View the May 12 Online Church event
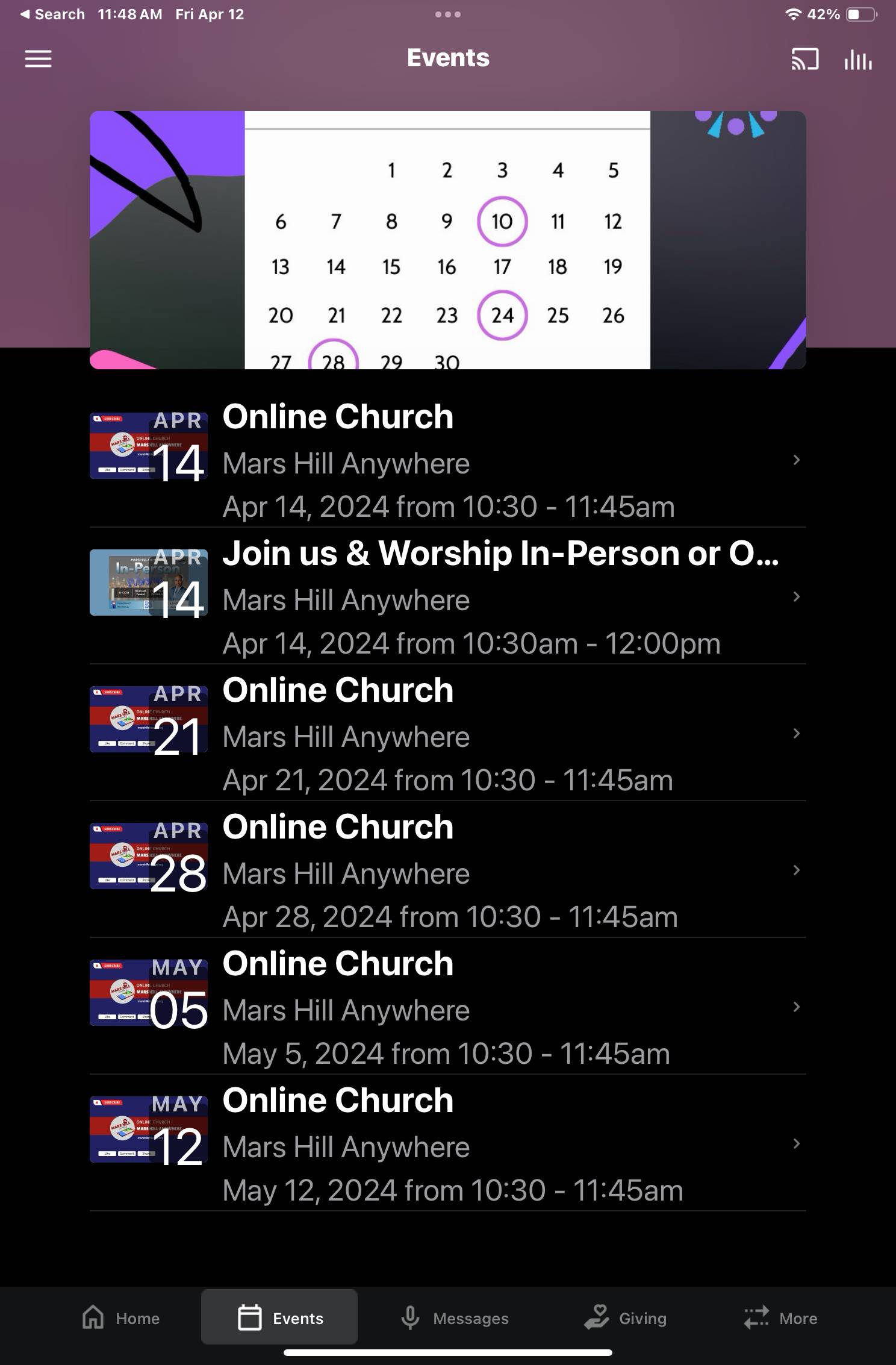 (x=447, y=1145)
